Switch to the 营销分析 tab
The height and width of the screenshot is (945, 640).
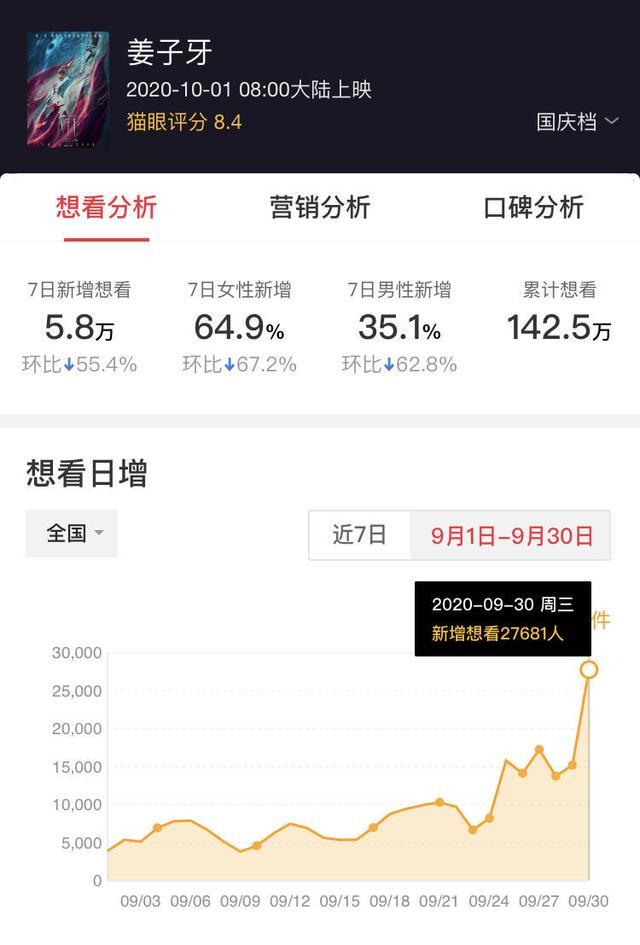click(320, 208)
